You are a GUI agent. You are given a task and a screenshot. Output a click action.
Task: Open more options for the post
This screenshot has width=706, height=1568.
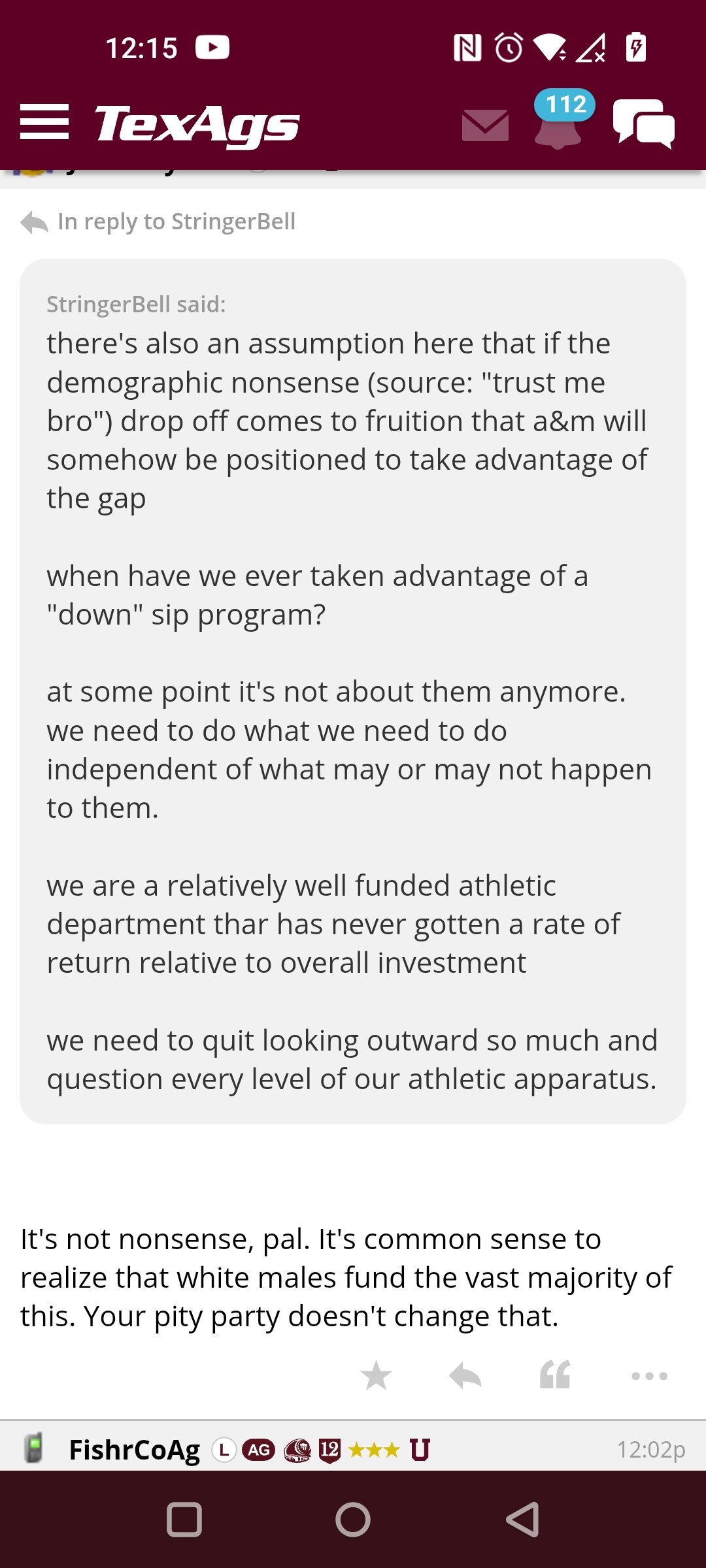pyautogui.click(x=649, y=1376)
